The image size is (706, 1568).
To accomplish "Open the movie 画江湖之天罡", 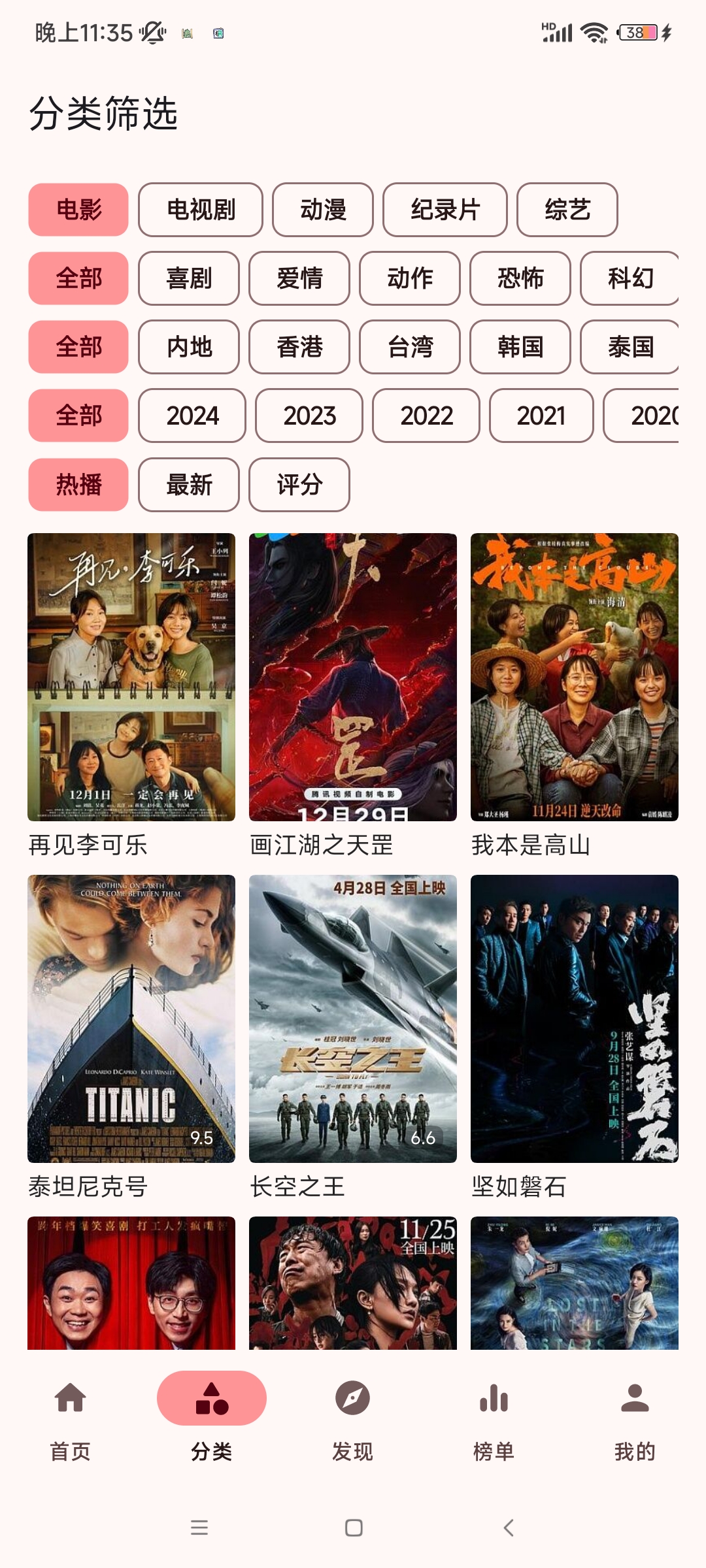I will [x=353, y=677].
